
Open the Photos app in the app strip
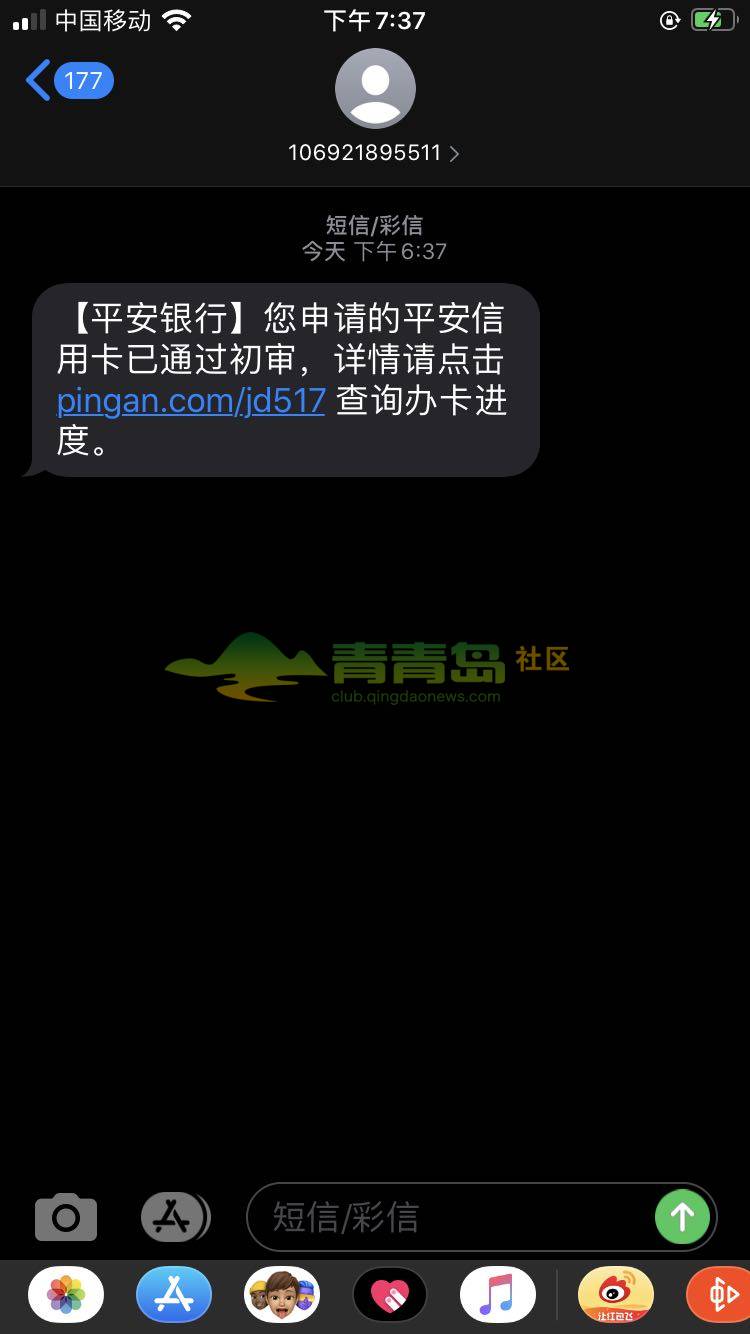tap(66, 1295)
